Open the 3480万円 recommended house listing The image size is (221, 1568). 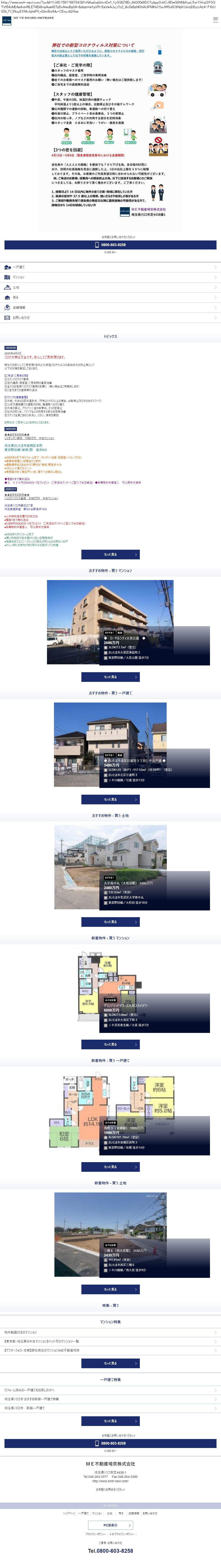point(110,745)
